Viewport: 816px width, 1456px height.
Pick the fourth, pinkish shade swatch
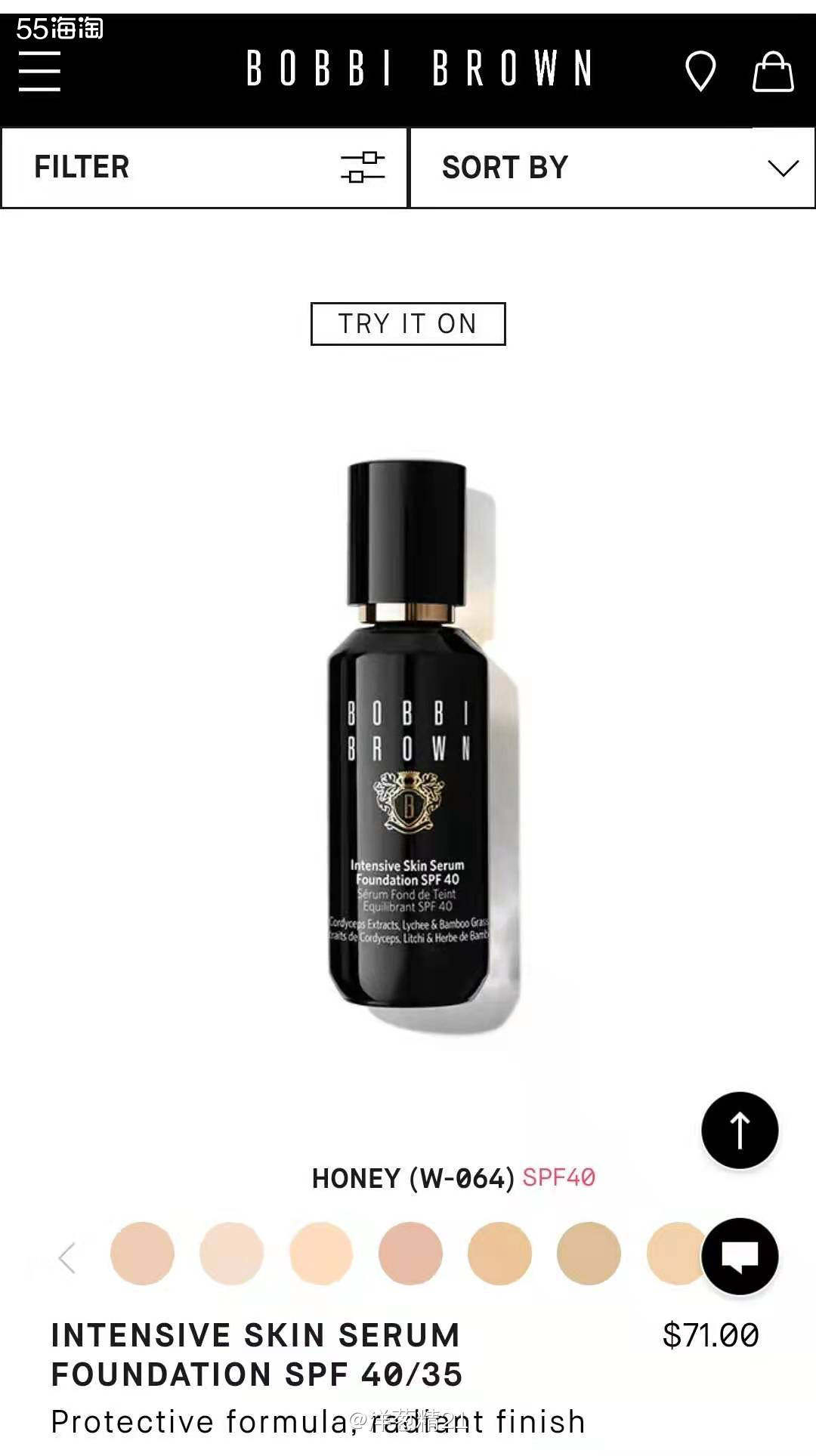tap(410, 1254)
